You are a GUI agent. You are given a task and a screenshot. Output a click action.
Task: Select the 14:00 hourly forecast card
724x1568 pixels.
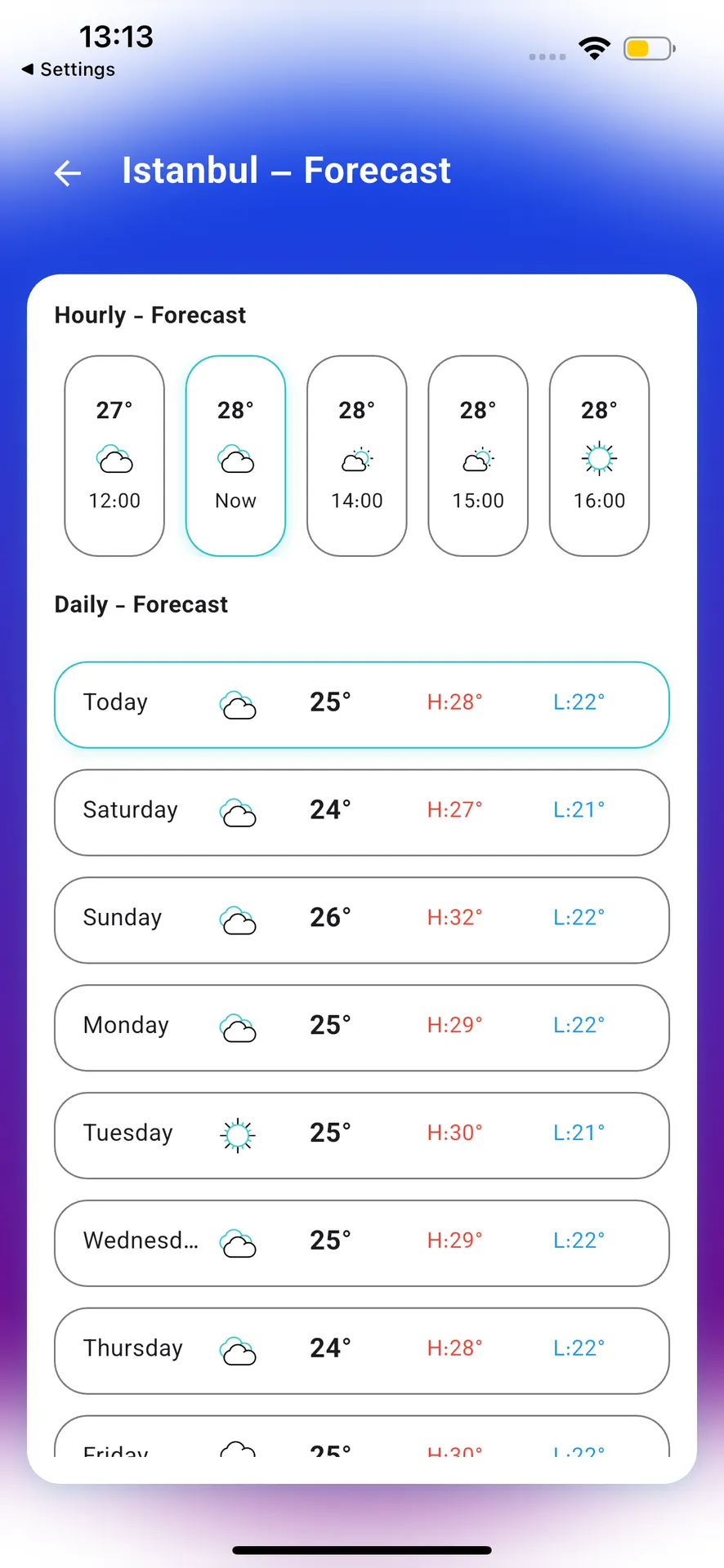[x=357, y=456]
